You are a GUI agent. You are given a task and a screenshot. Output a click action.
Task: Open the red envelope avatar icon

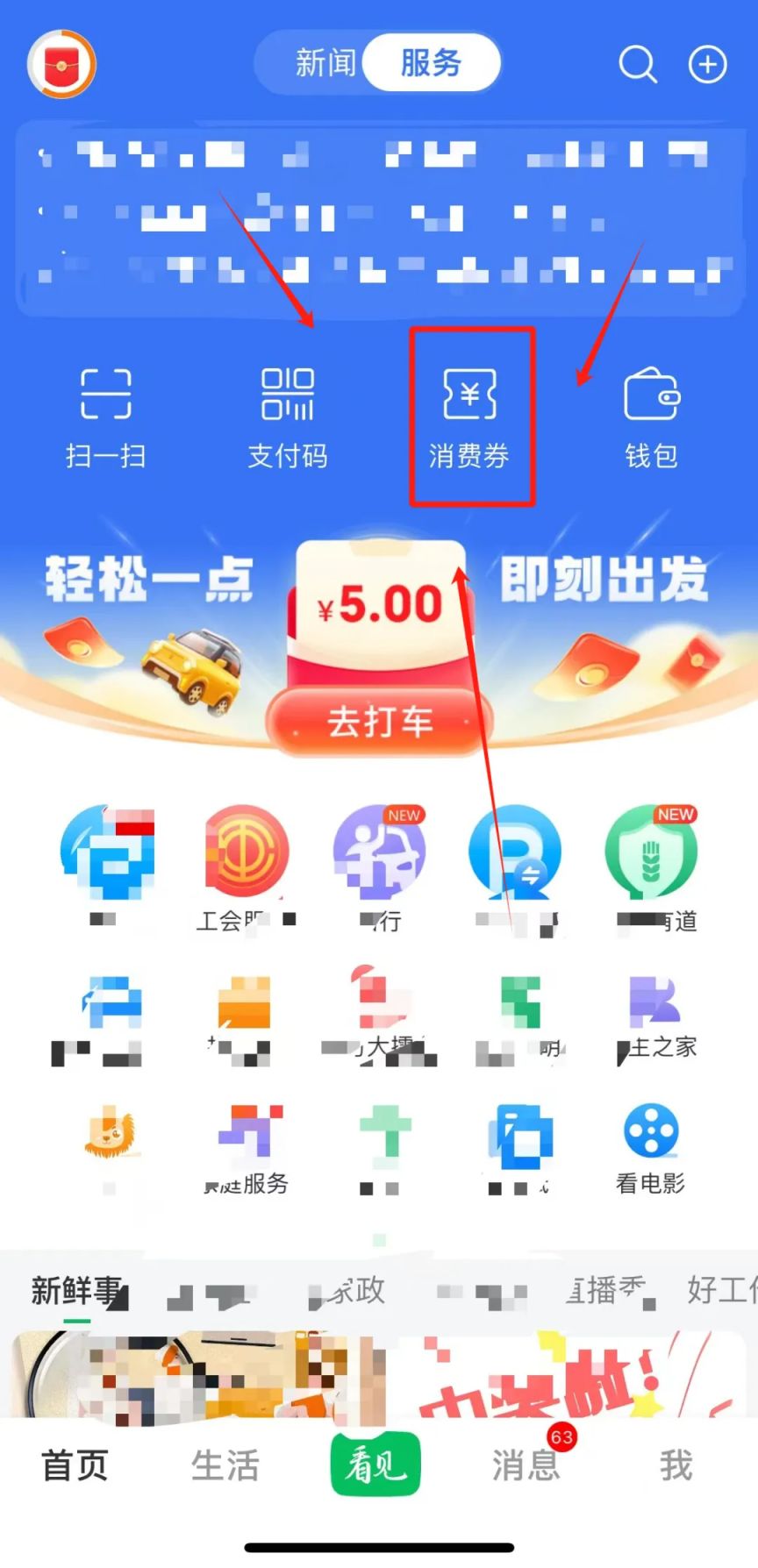pos(61,64)
